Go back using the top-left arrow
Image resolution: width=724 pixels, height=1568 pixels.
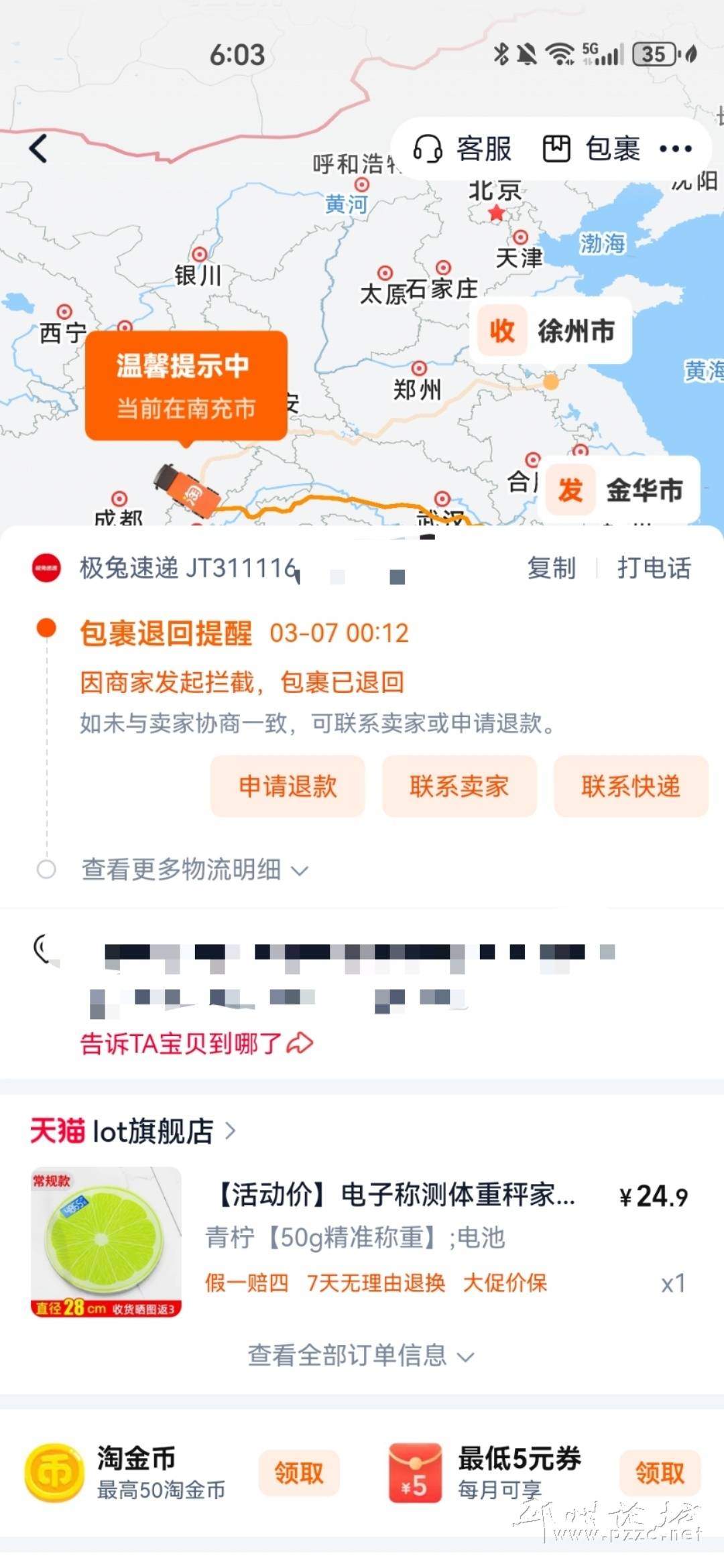[x=38, y=148]
